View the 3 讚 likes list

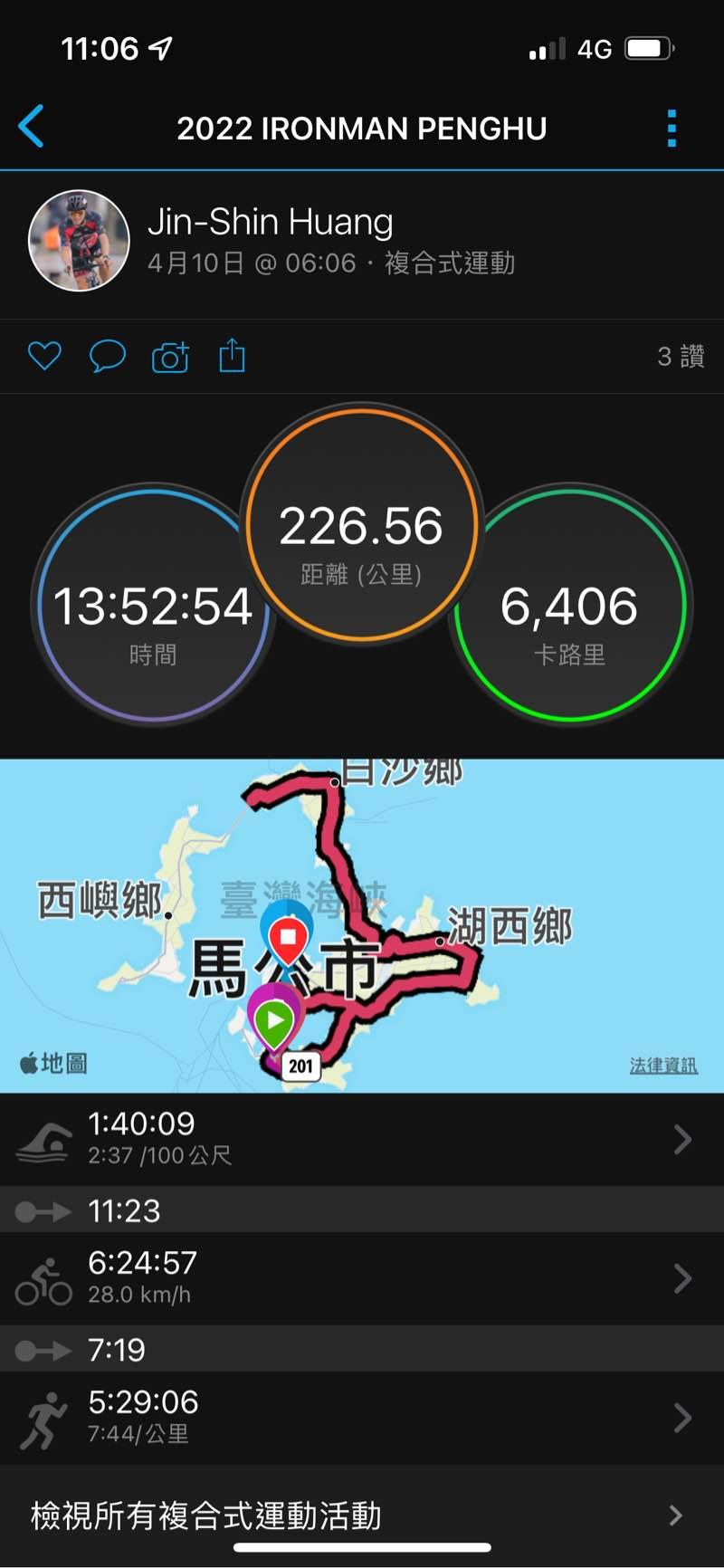680,356
